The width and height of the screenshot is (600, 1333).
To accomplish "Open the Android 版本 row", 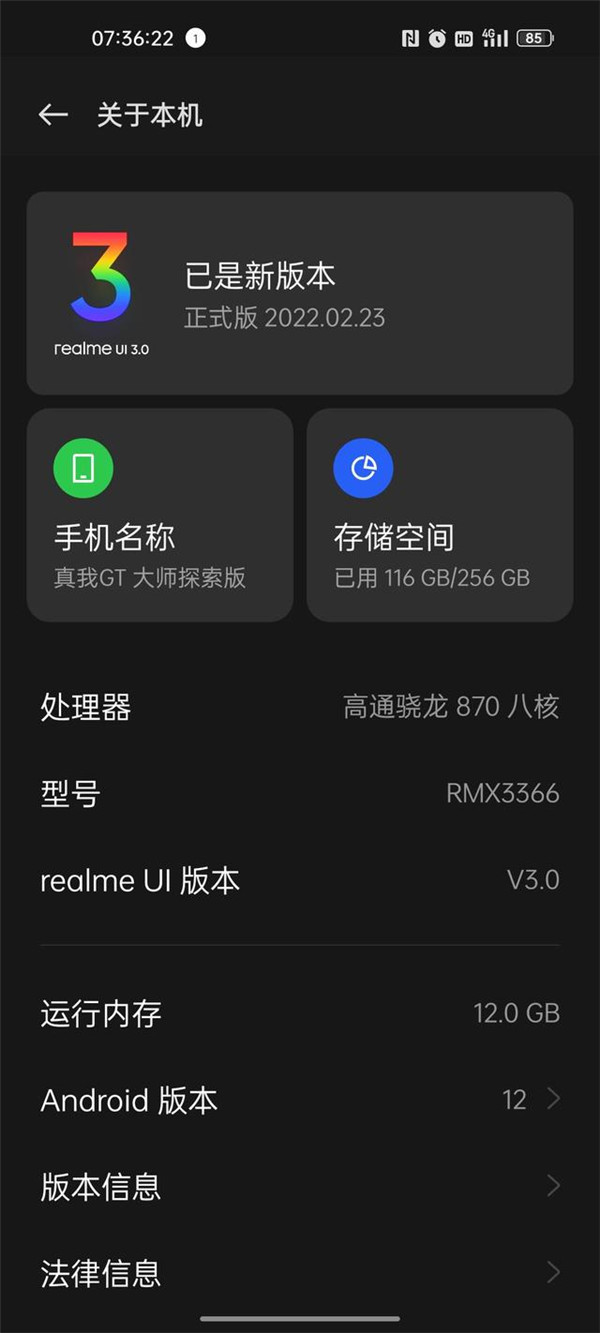I will click(x=300, y=1100).
